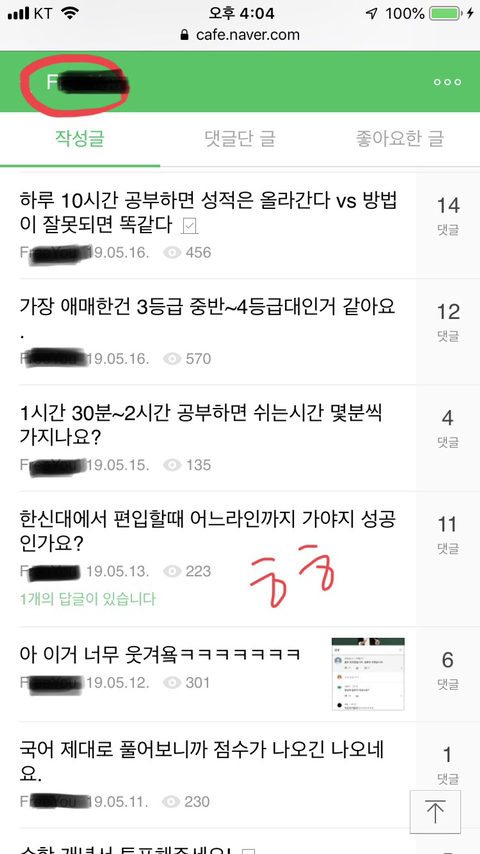Screen dimensions: 480x854
Task: Tap the cafe.naver.com address bar
Action: [240, 35]
